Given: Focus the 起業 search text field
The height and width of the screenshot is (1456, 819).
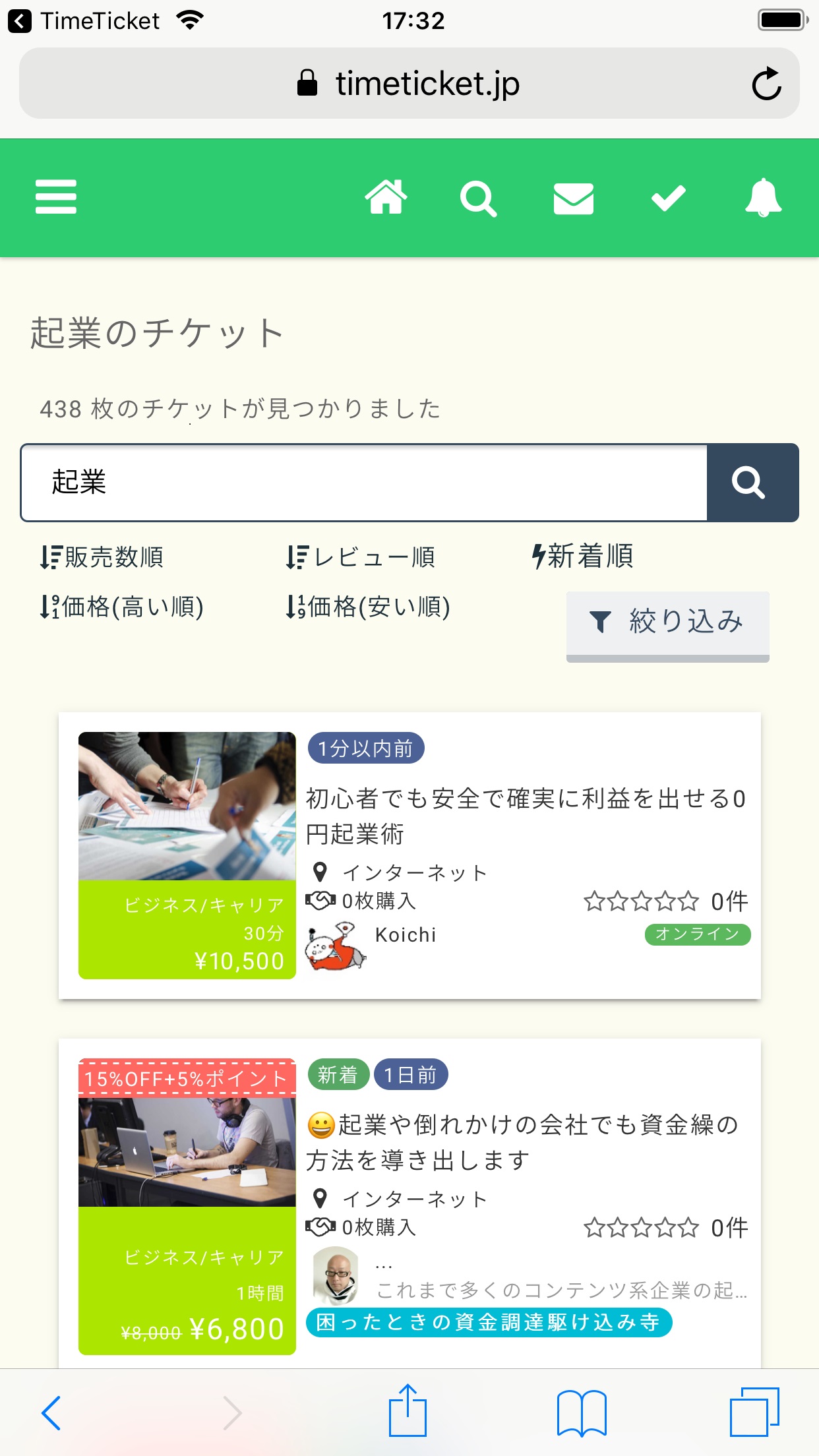Looking at the screenshot, I should (363, 482).
